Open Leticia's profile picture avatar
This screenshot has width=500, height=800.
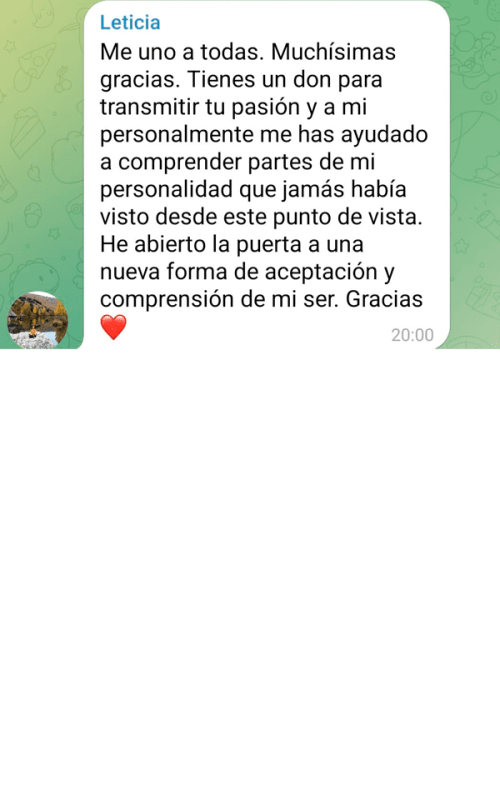[x=38, y=320]
